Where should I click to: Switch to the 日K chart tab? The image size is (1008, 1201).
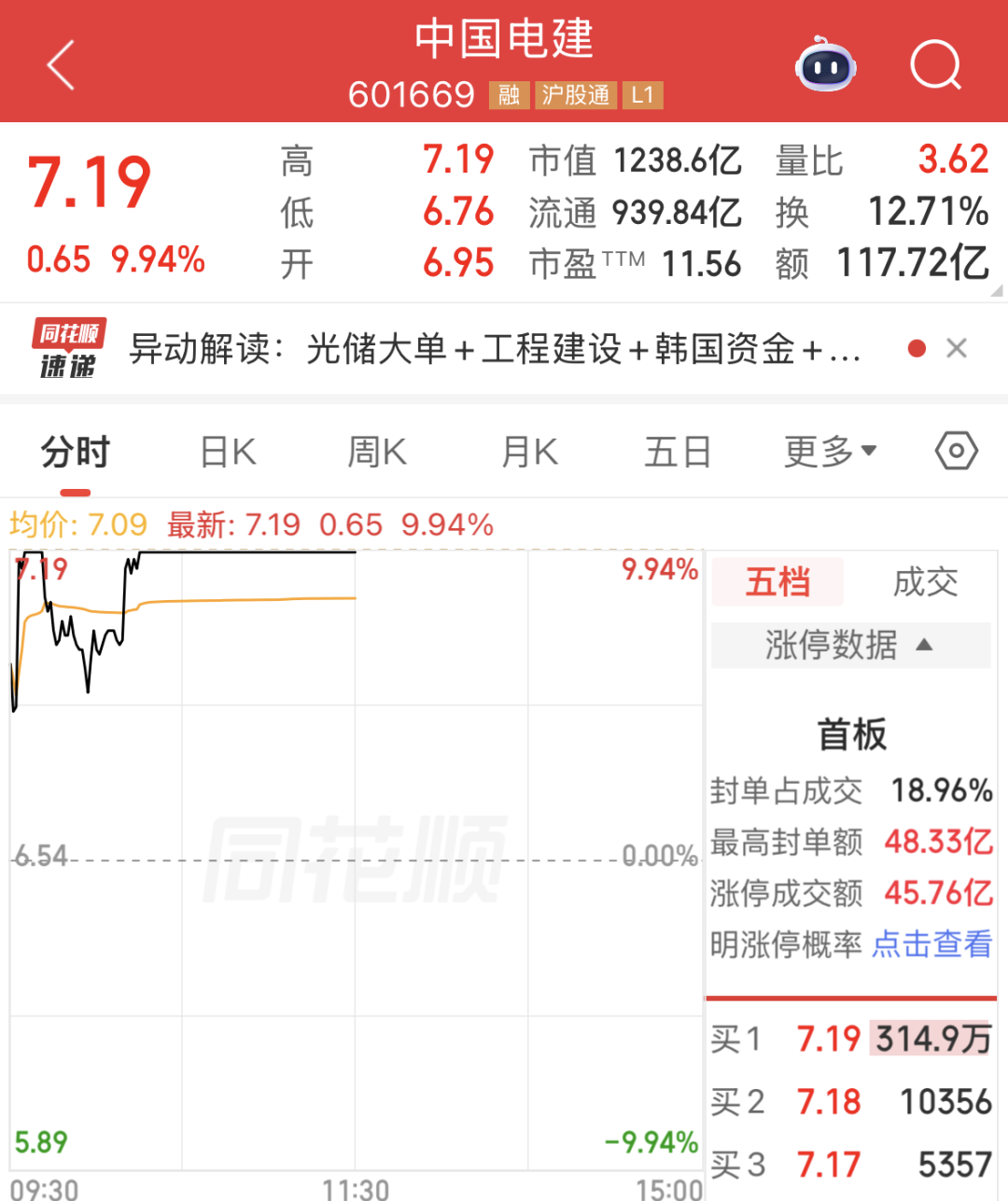point(228,454)
